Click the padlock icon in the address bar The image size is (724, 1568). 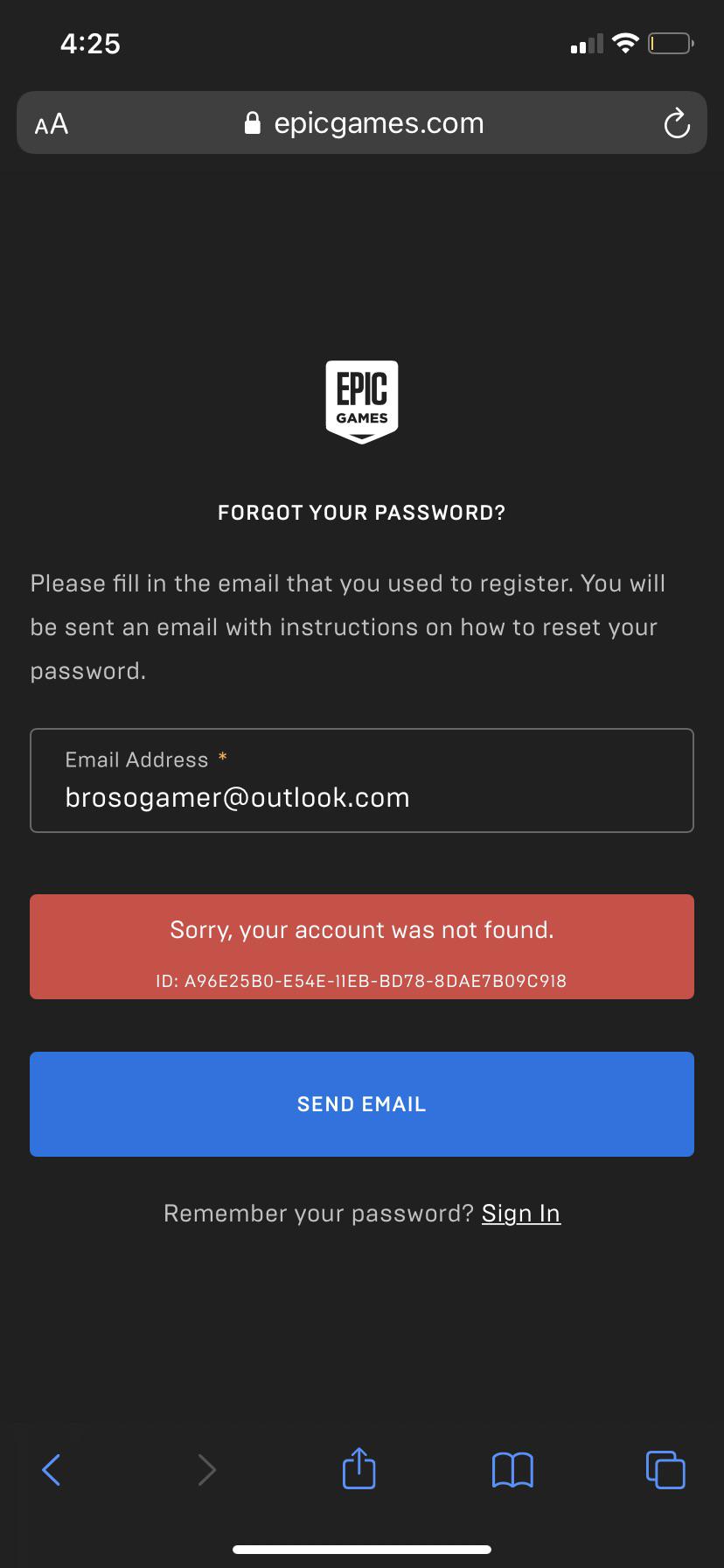pyautogui.click(x=253, y=122)
